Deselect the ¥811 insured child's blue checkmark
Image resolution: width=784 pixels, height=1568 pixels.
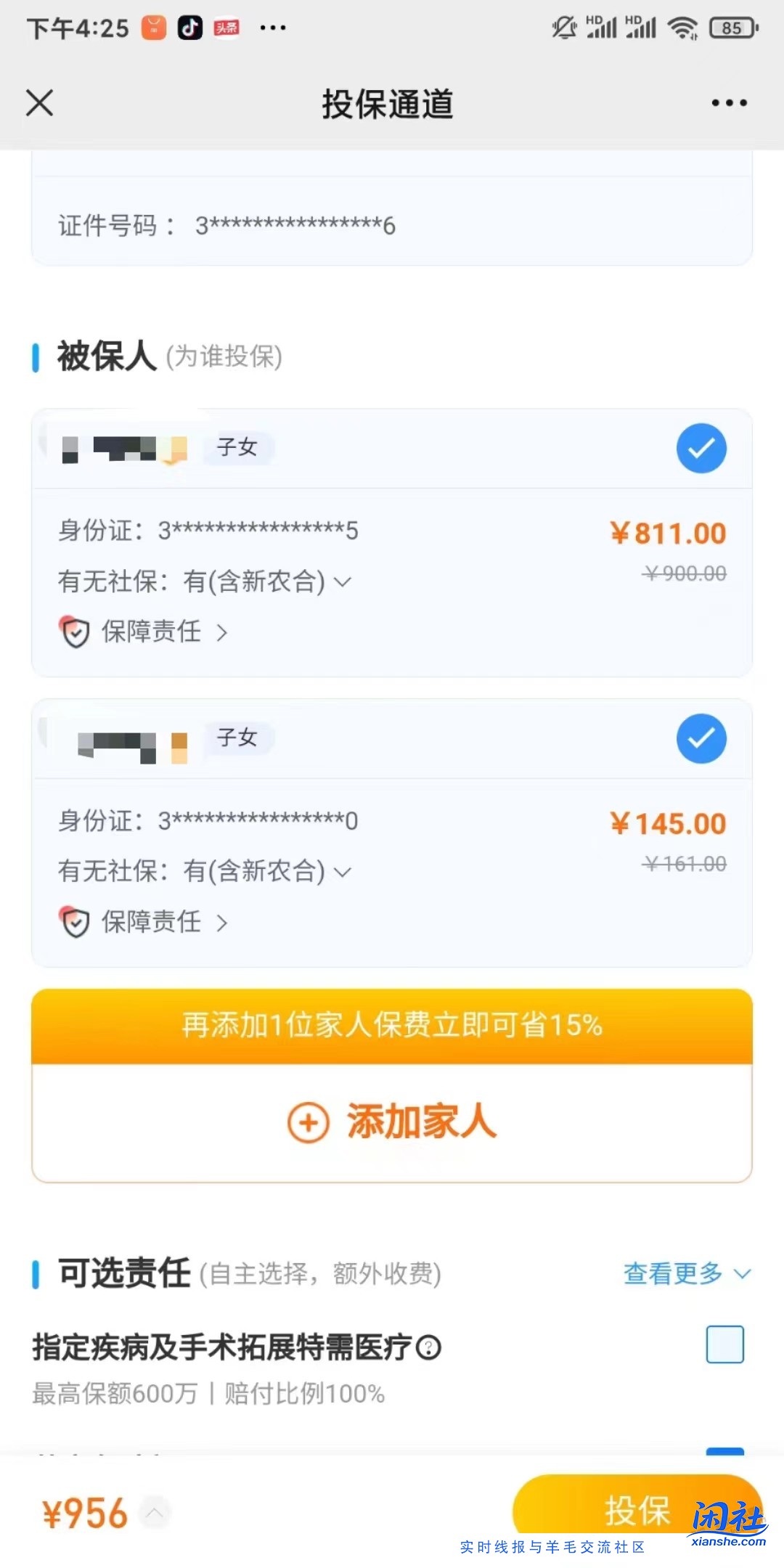[701, 448]
